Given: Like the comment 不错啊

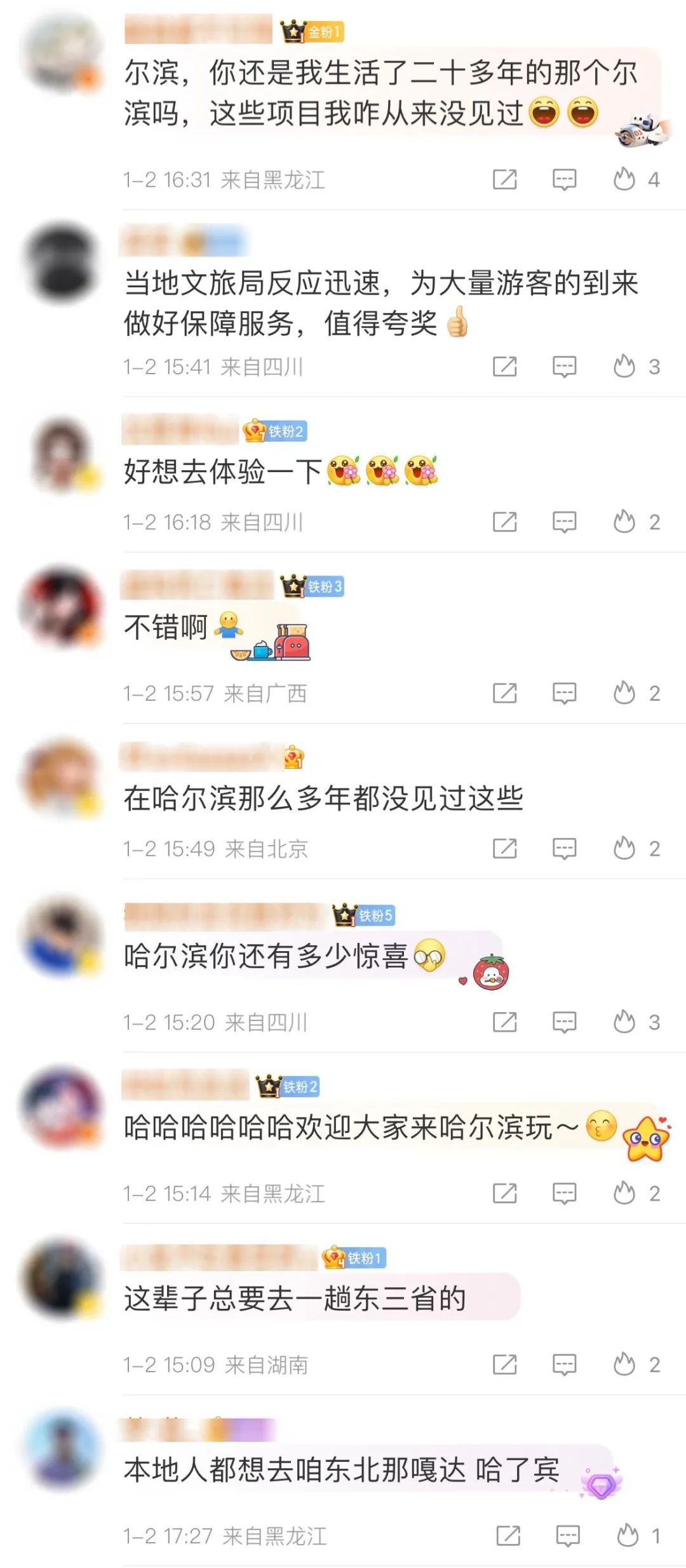Looking at the screenshot, I should (x=624, y=693).
